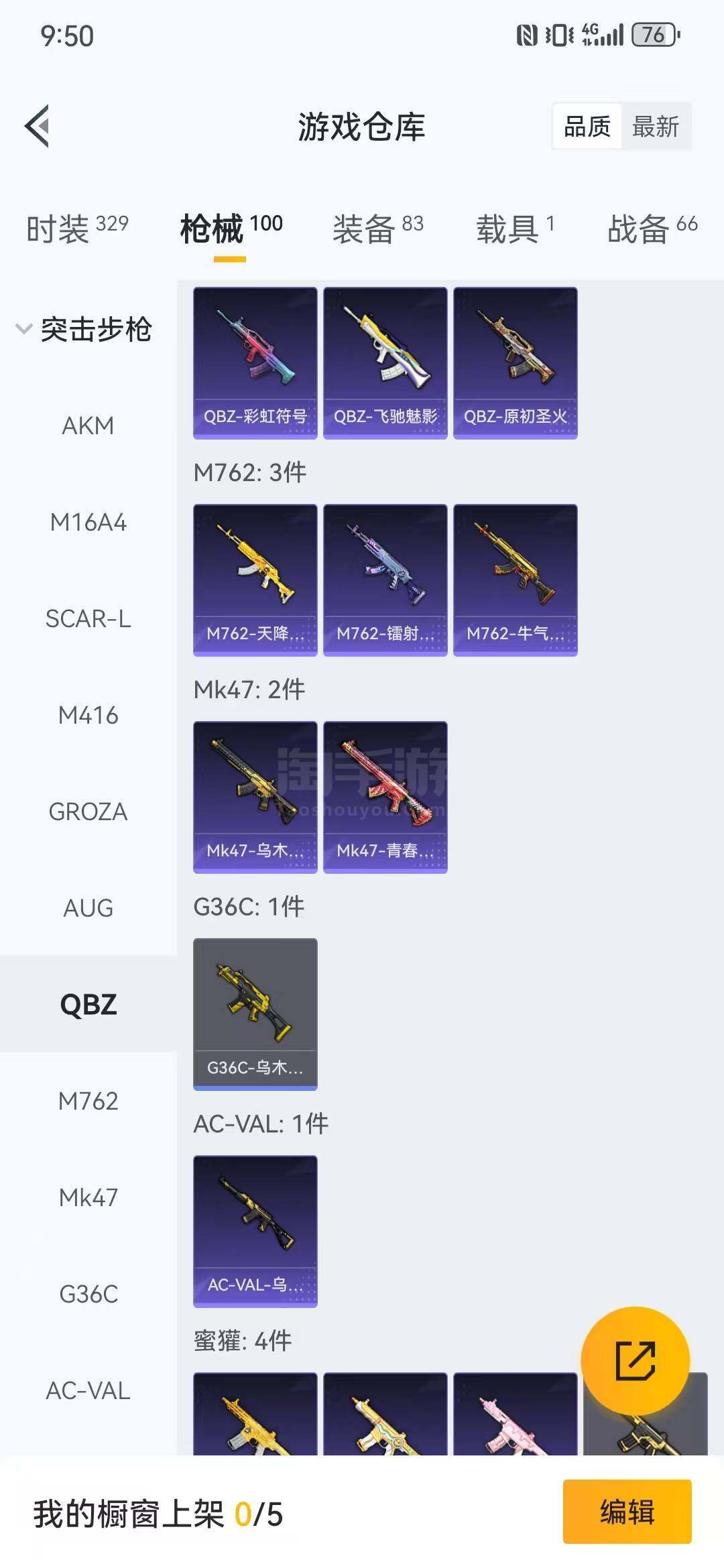Image resolution: width=724 pixels, height=1568 pixels.
Task: Jump to M416 weapons
Action: pyautogui.click(x=88, y=715)
